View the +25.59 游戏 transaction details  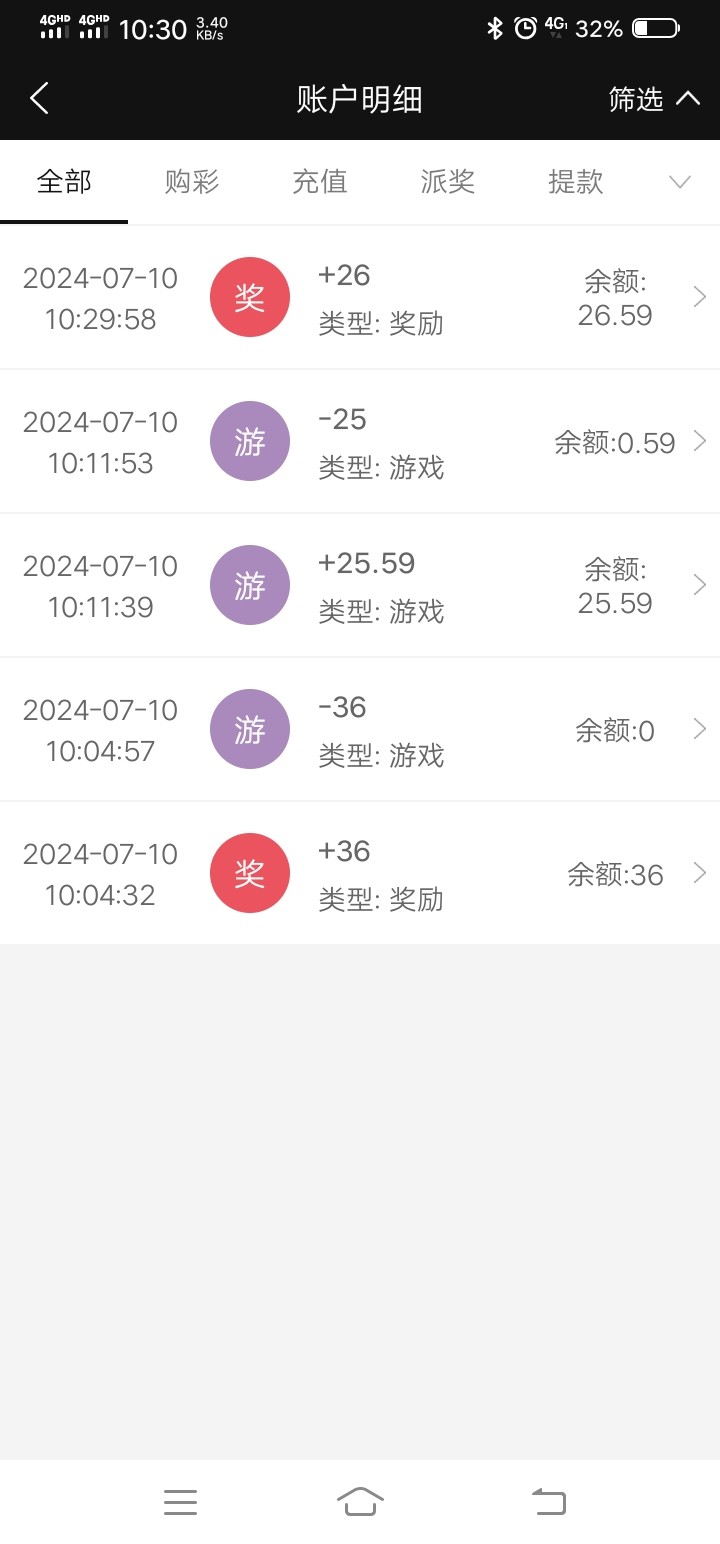click(360, 586)
